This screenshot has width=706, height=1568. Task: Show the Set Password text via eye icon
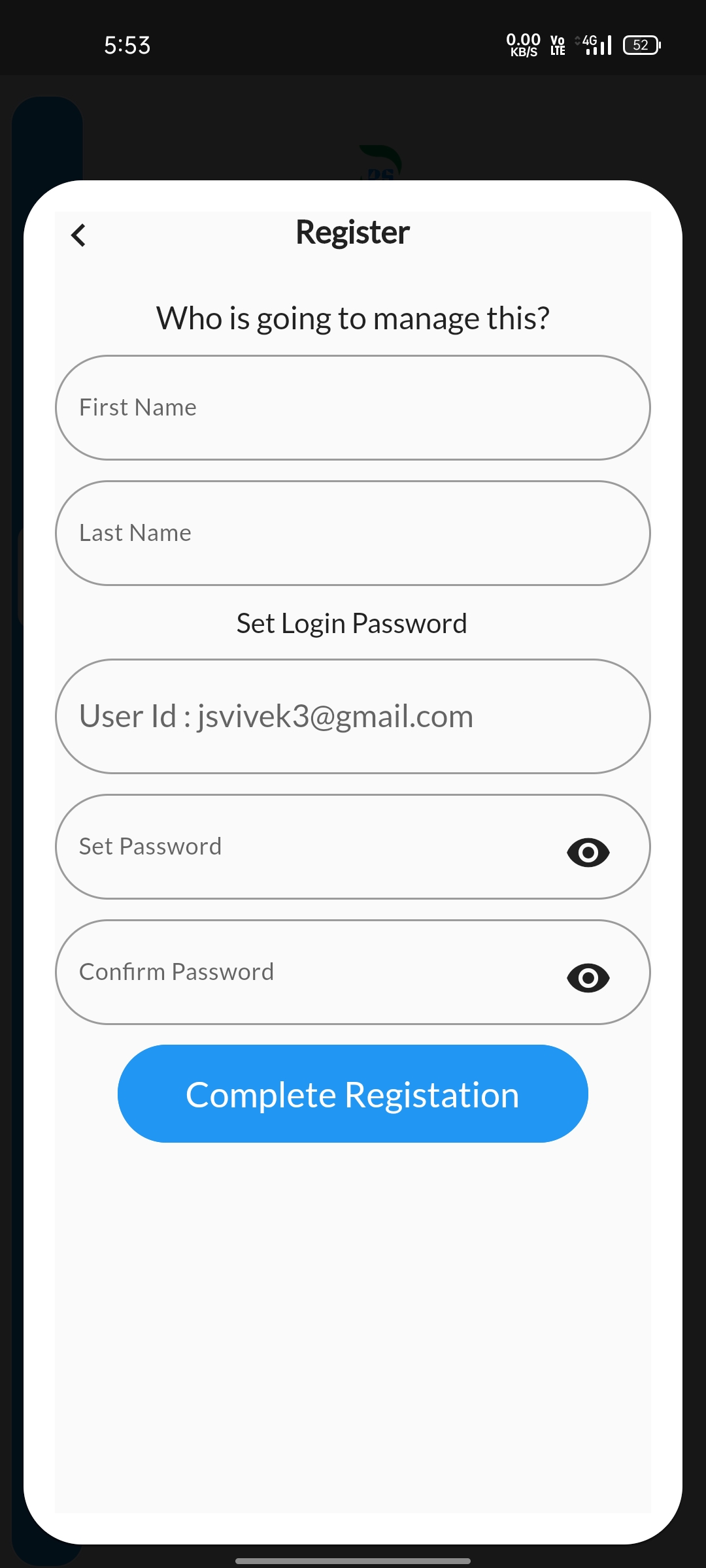tap(588, 853)
